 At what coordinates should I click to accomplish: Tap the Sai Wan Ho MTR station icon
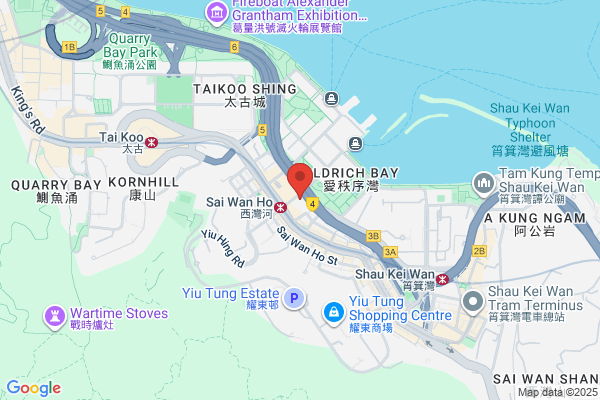point(280,207)
